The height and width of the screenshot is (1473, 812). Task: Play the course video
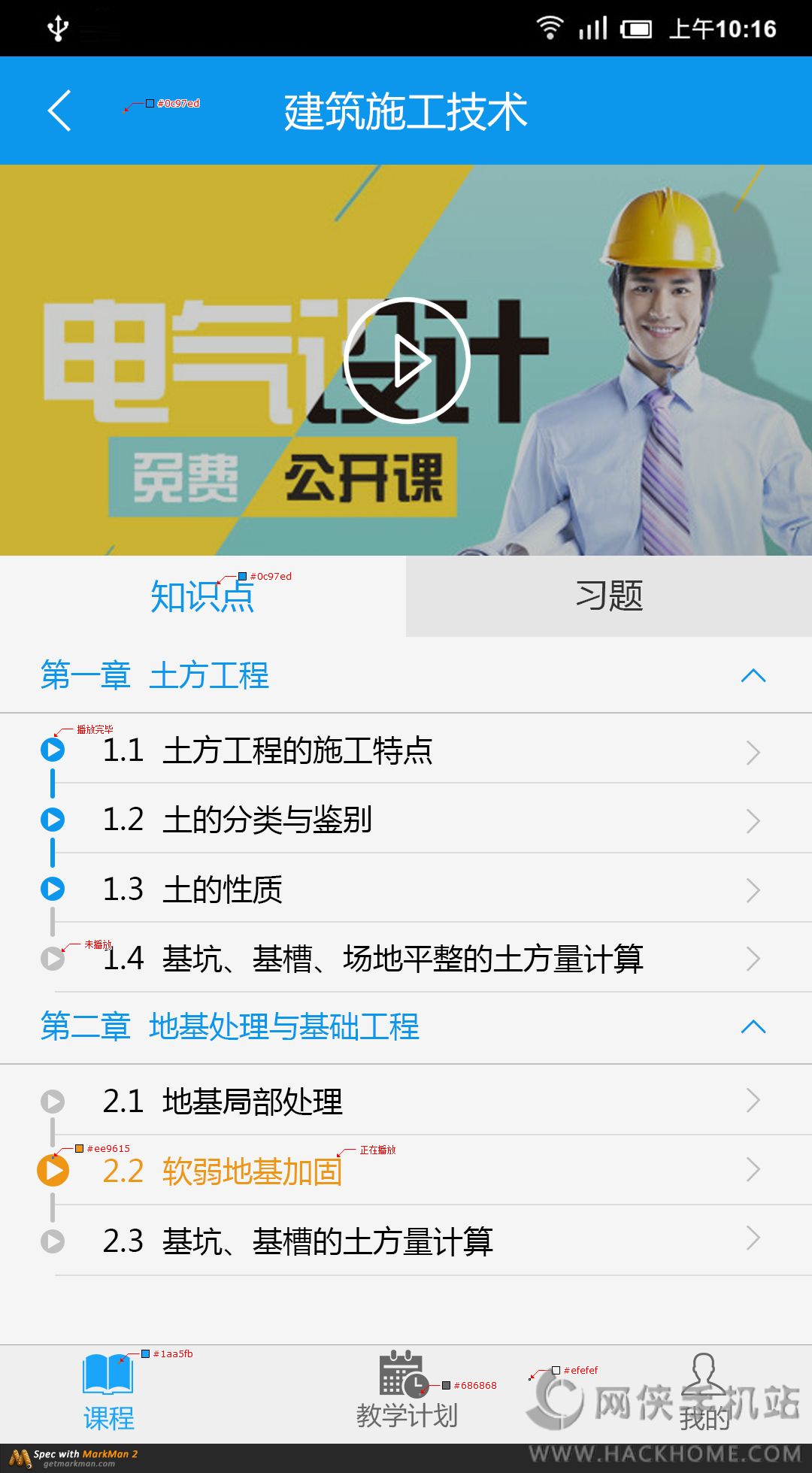coord(407,360)
